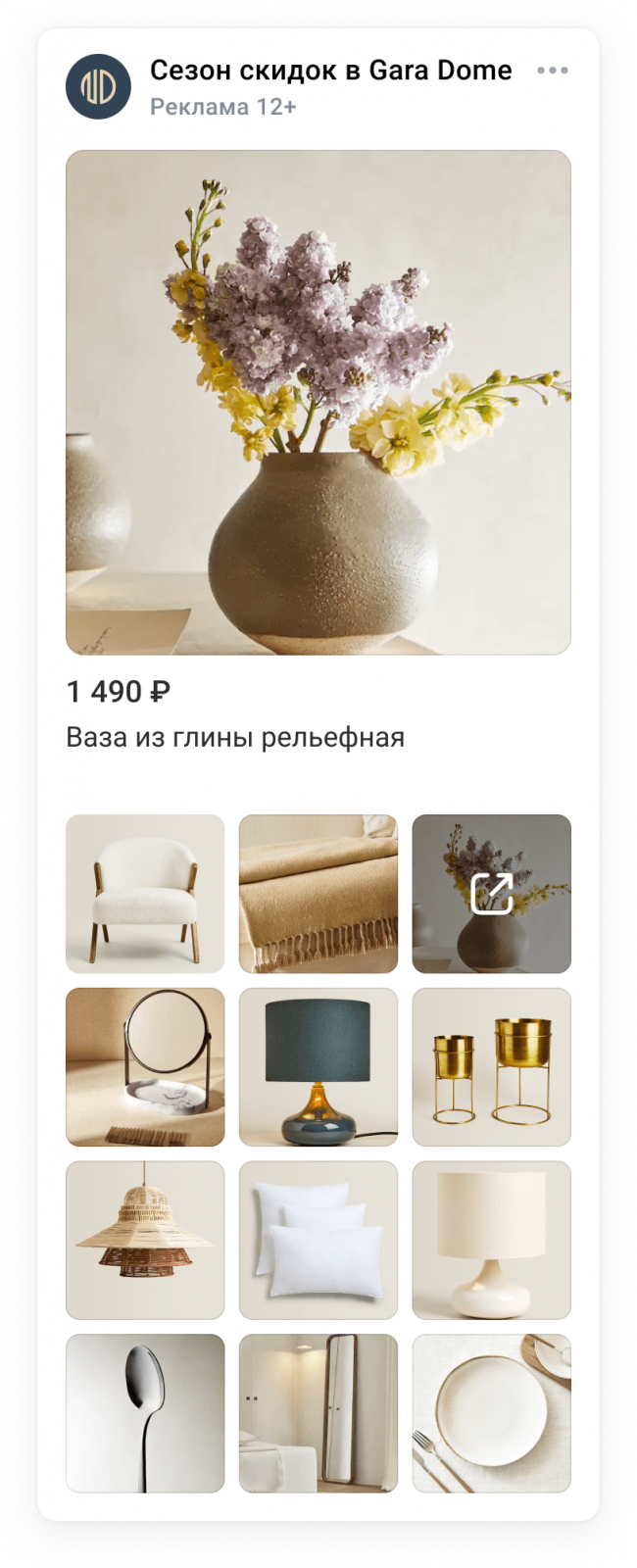Select the silver spoon thumbnail
Image resolution: width=637 pixels, height=1568 pixels.
[x=145, y=1413]
